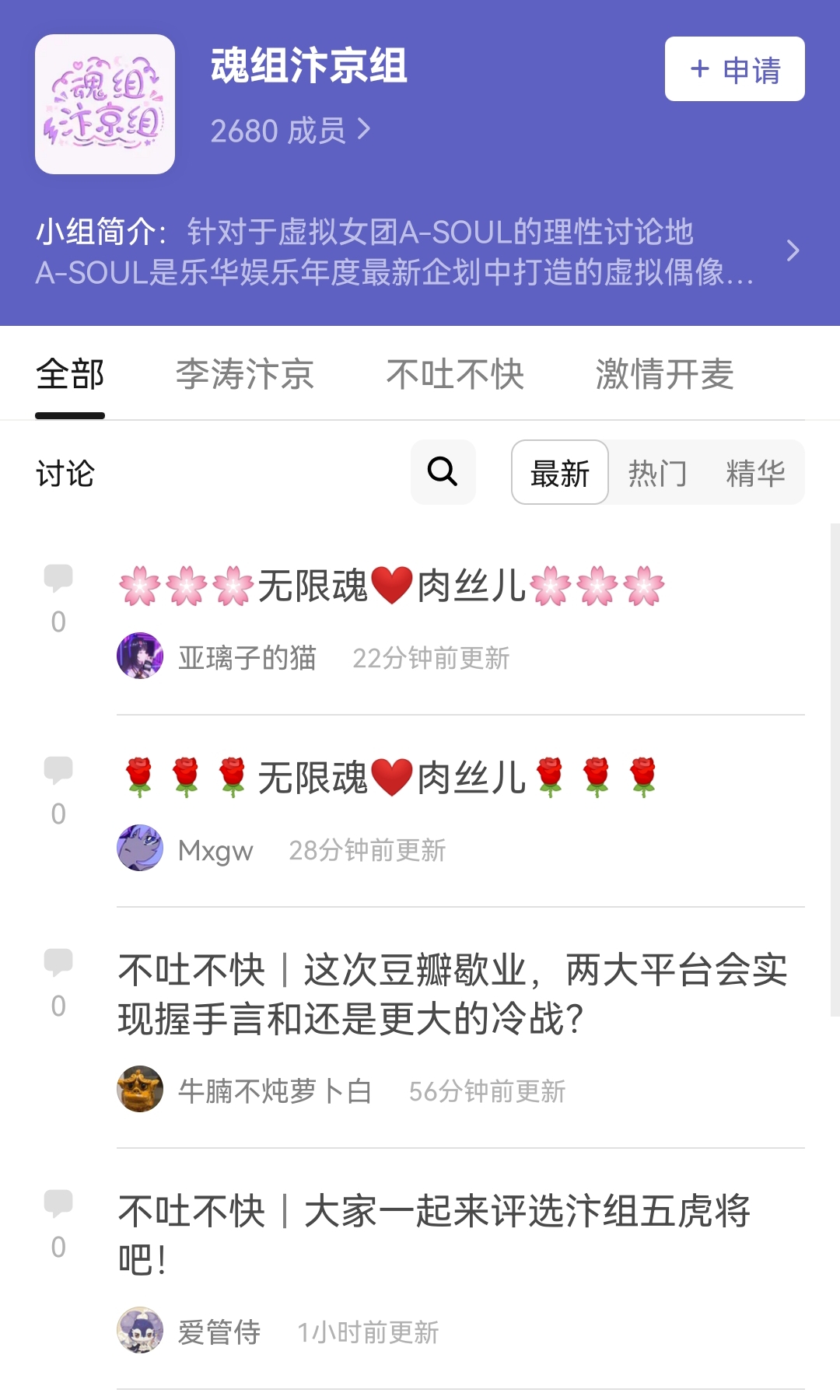This screenshot has height=1400, width=840.
Task: Open the post by 亚璃子的猫
Action: point(391,586)
